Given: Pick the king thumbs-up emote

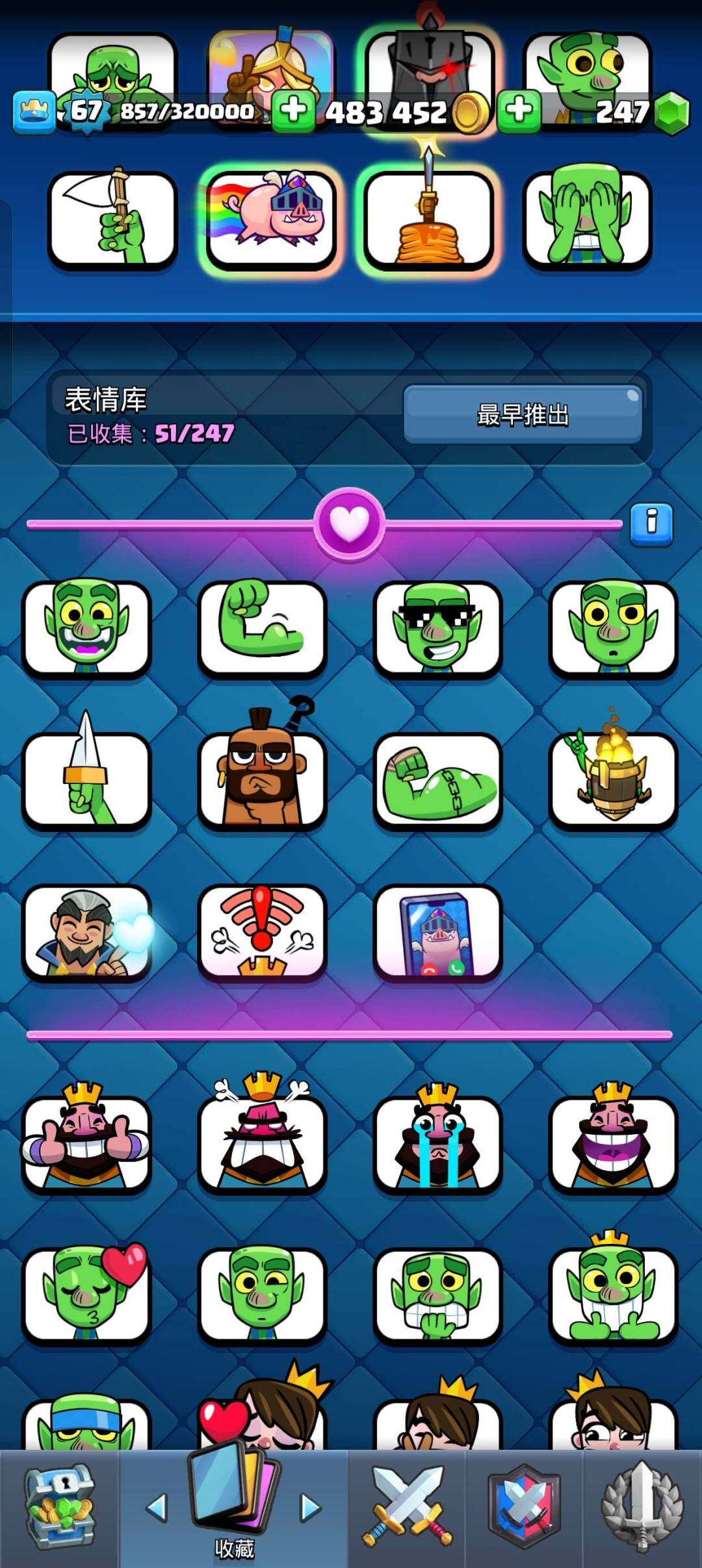Looking at the screenshot, I should coord(86,1142).
